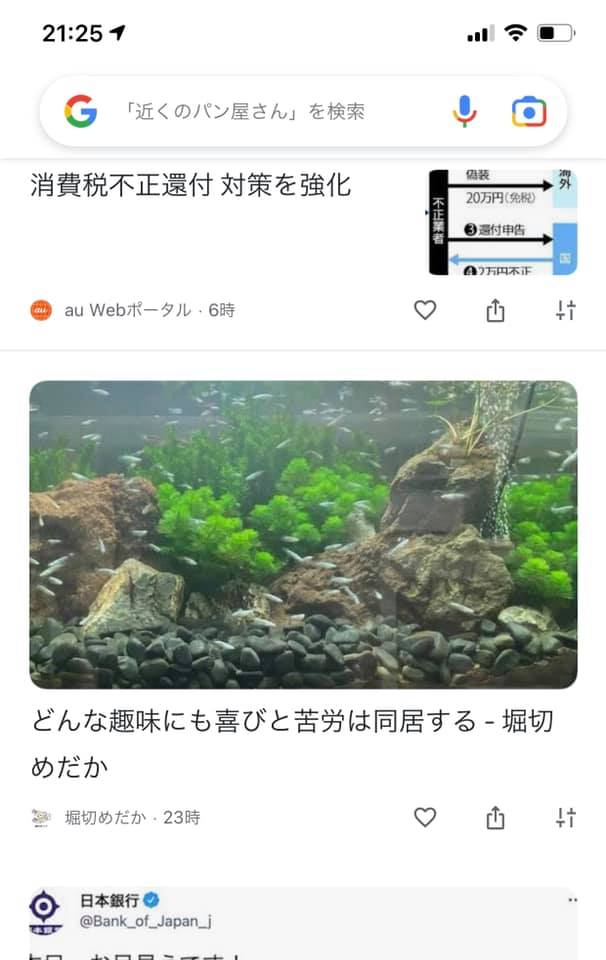
Task: Open the Google search box
Action: (260, 111)
